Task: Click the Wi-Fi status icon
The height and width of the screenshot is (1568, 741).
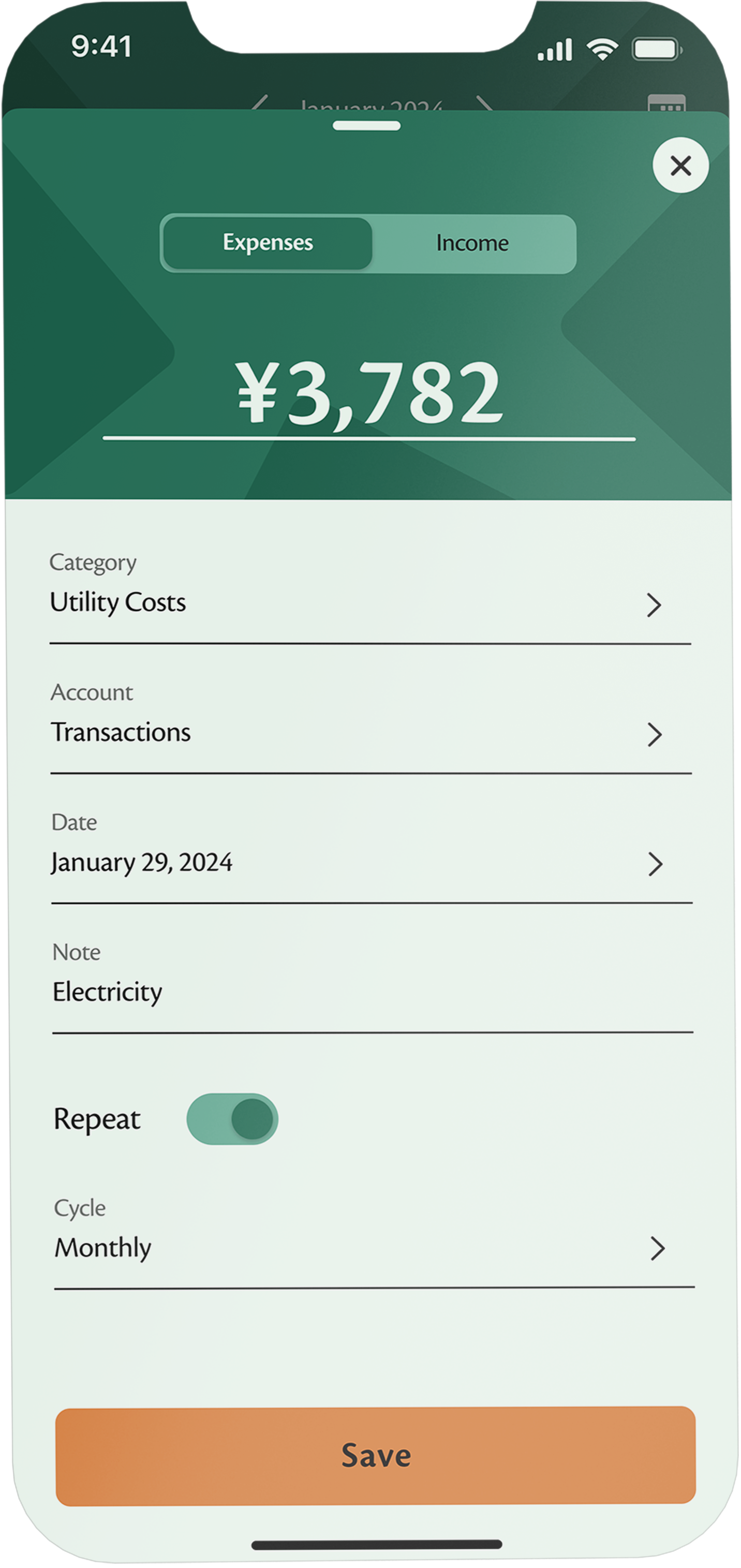Action: click(x=602, y=48)
